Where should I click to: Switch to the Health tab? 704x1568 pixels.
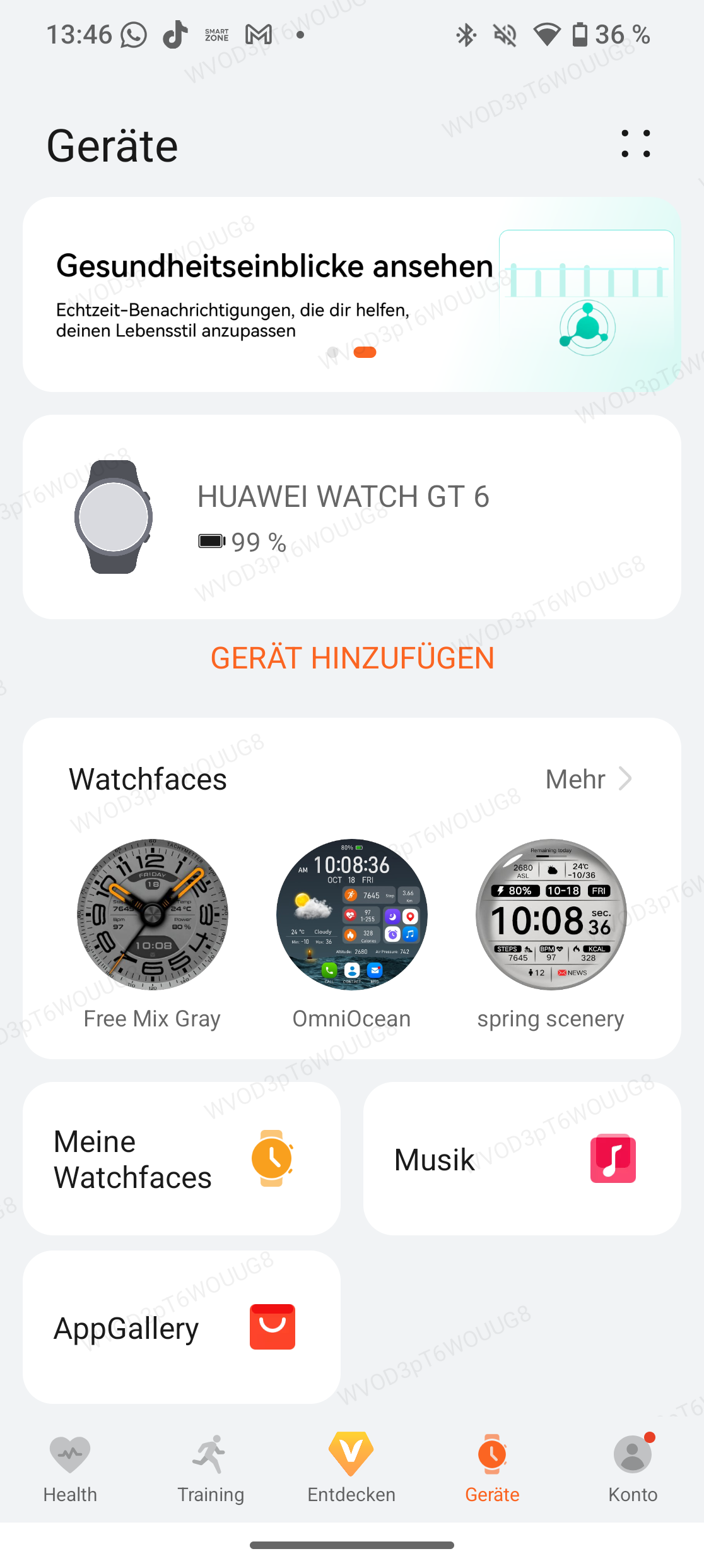click(x=70, y=1468)
